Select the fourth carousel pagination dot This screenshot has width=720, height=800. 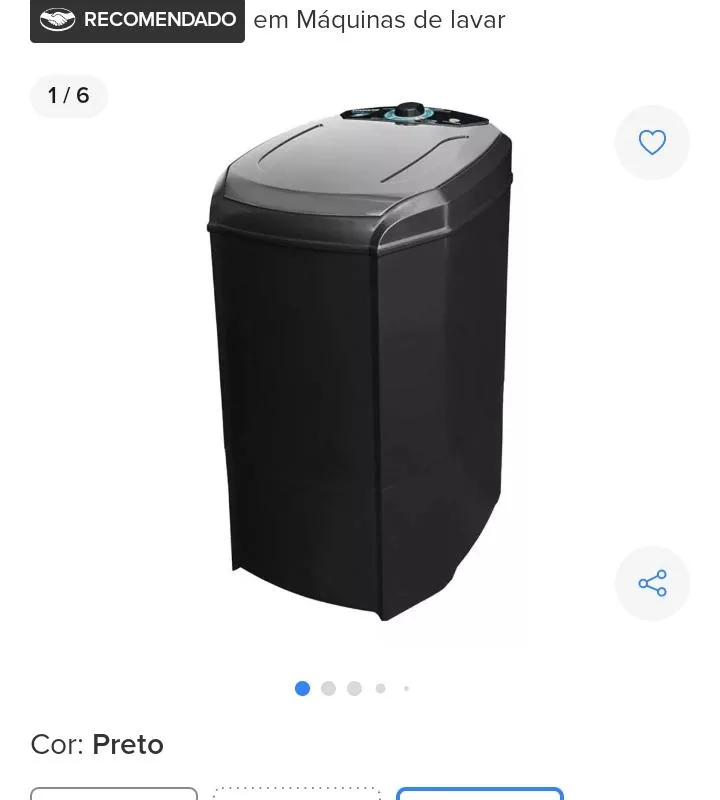(380, 688)
